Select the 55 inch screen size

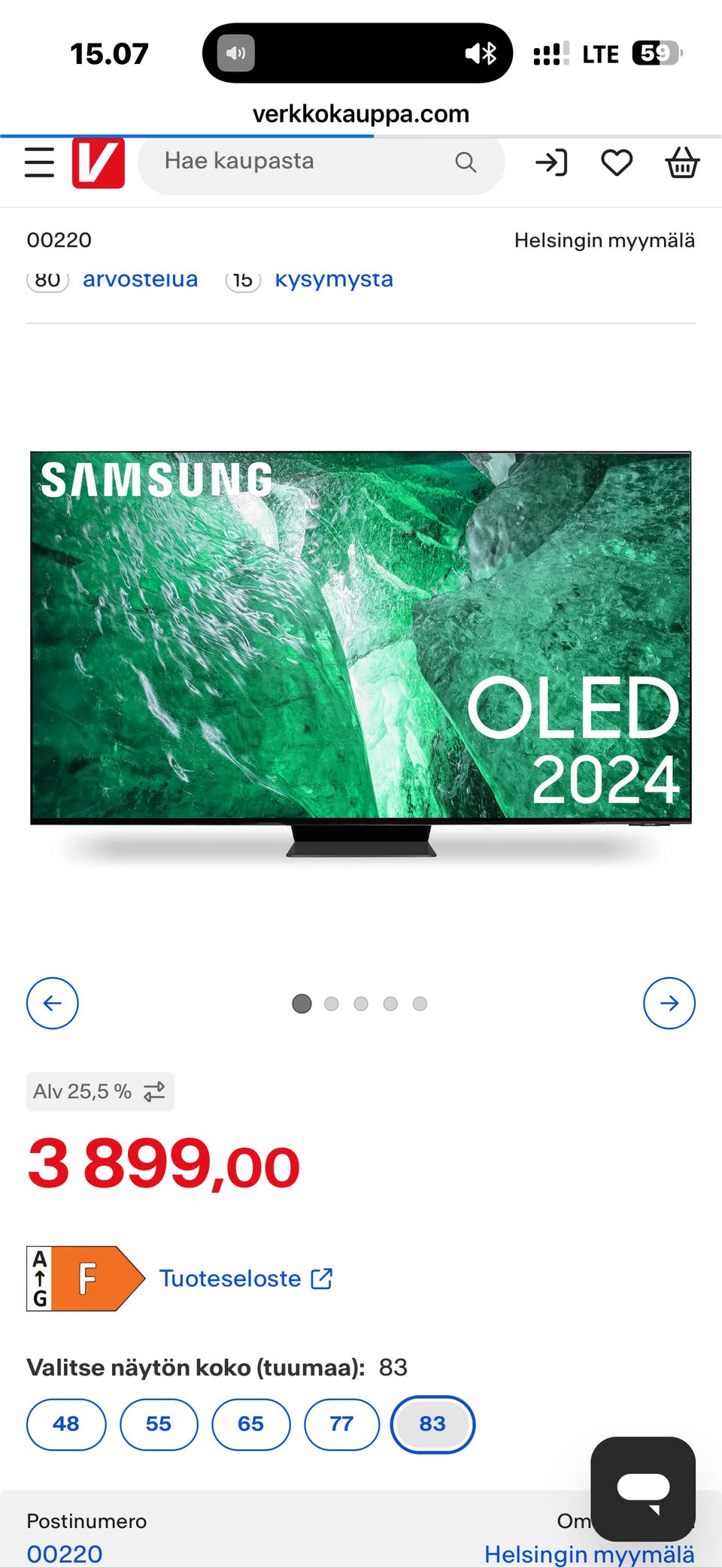(x=159, y=1424)
